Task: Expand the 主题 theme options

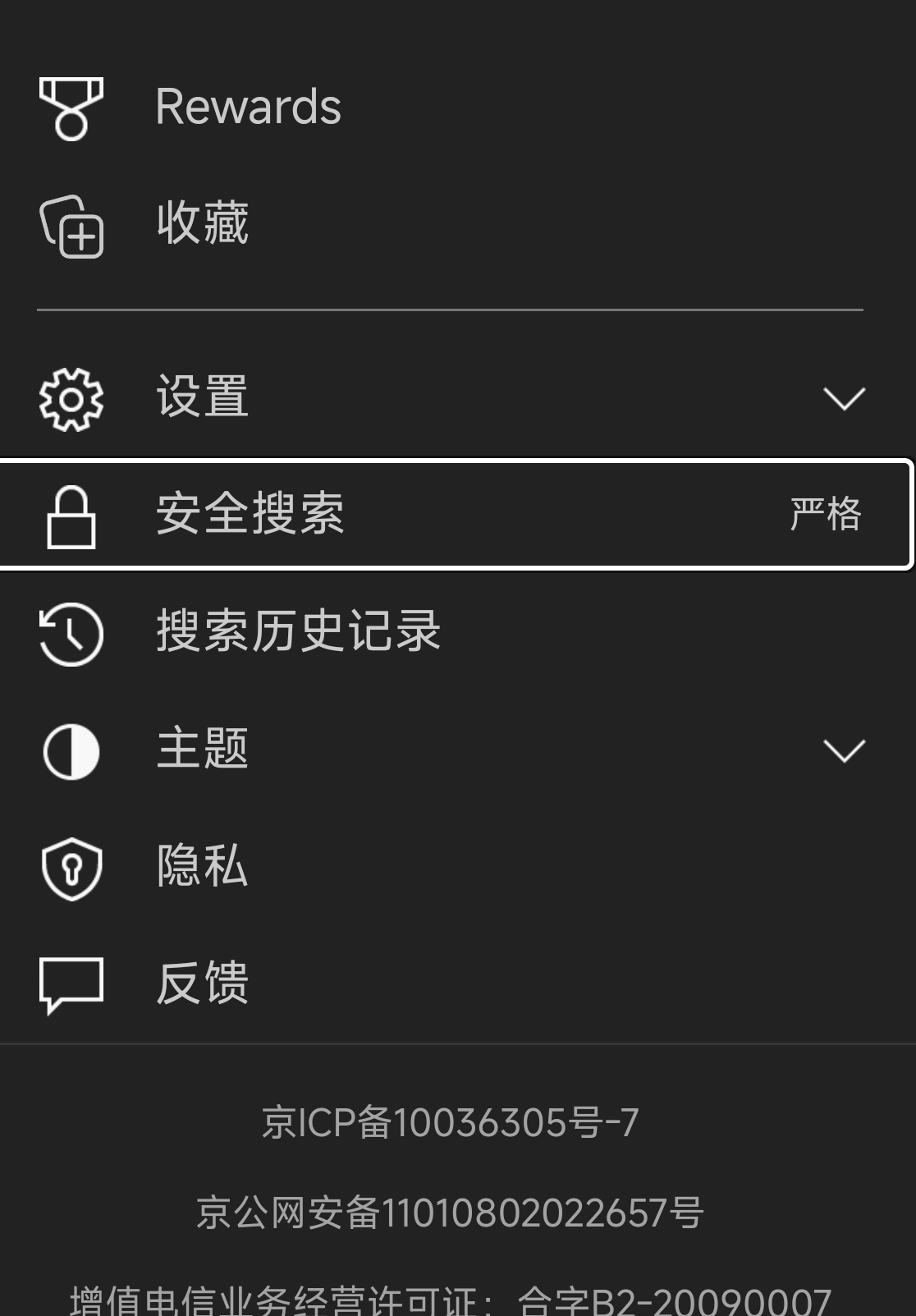Action: pyautogui.click(x=451, y=750)
